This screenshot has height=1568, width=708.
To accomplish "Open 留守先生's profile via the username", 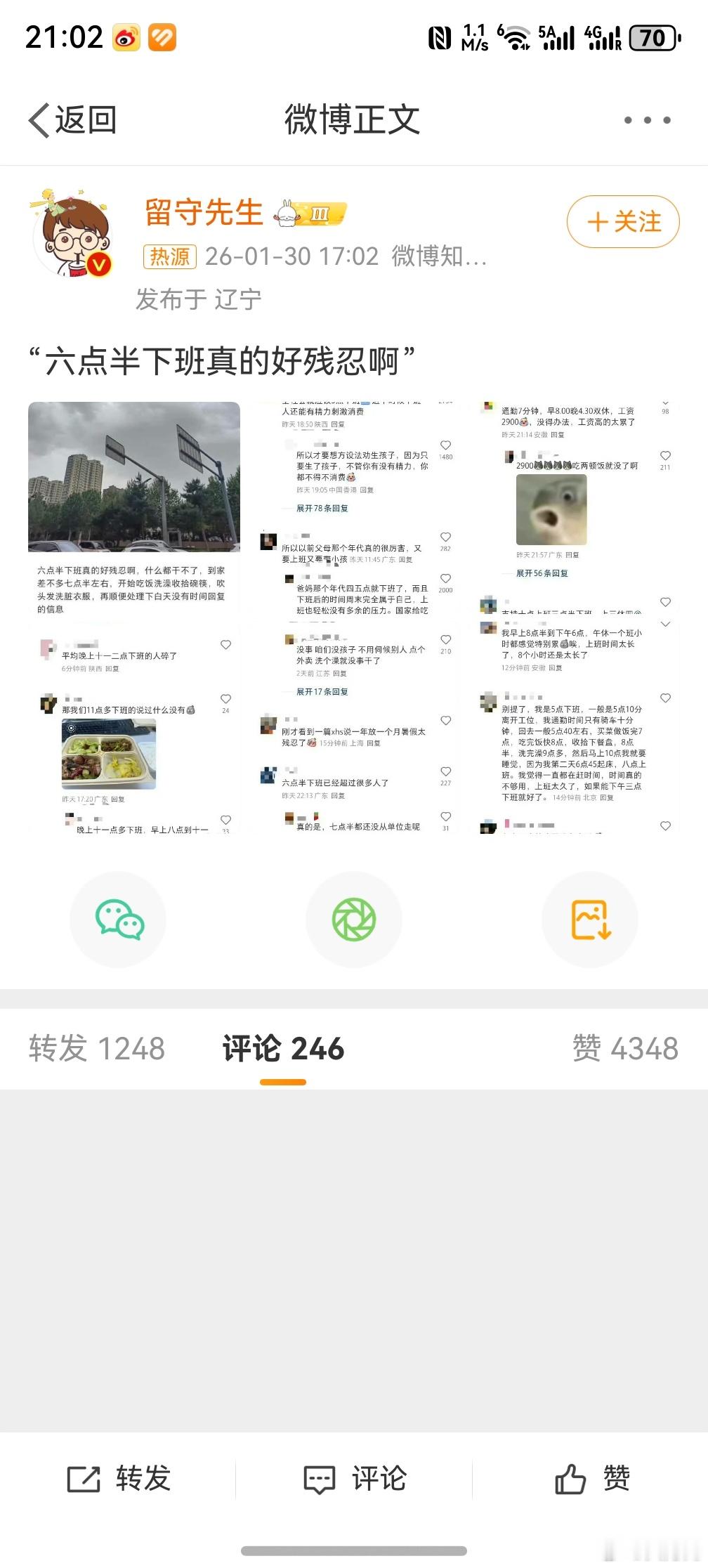I will click(203, 212).
